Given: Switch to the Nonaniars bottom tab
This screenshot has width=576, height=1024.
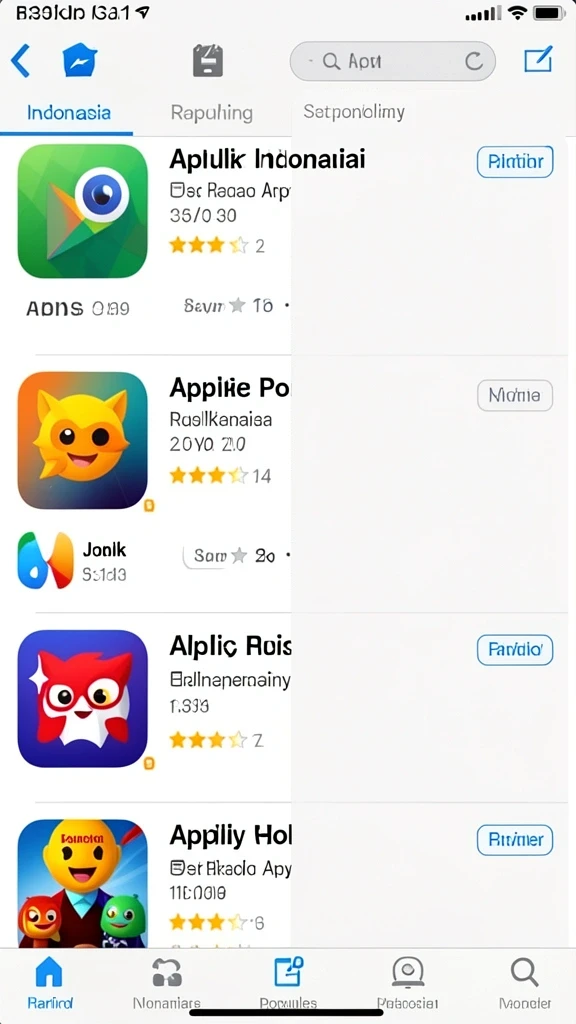Looking at the screenshot, I should pos(167,984).
